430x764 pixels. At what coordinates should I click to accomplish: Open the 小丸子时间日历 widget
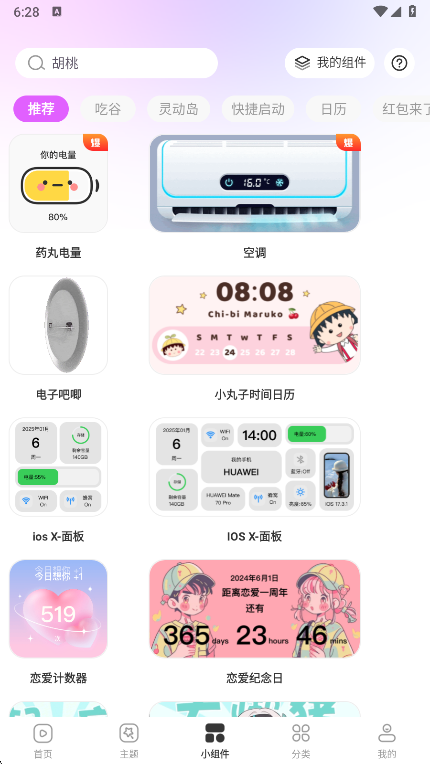255,325
